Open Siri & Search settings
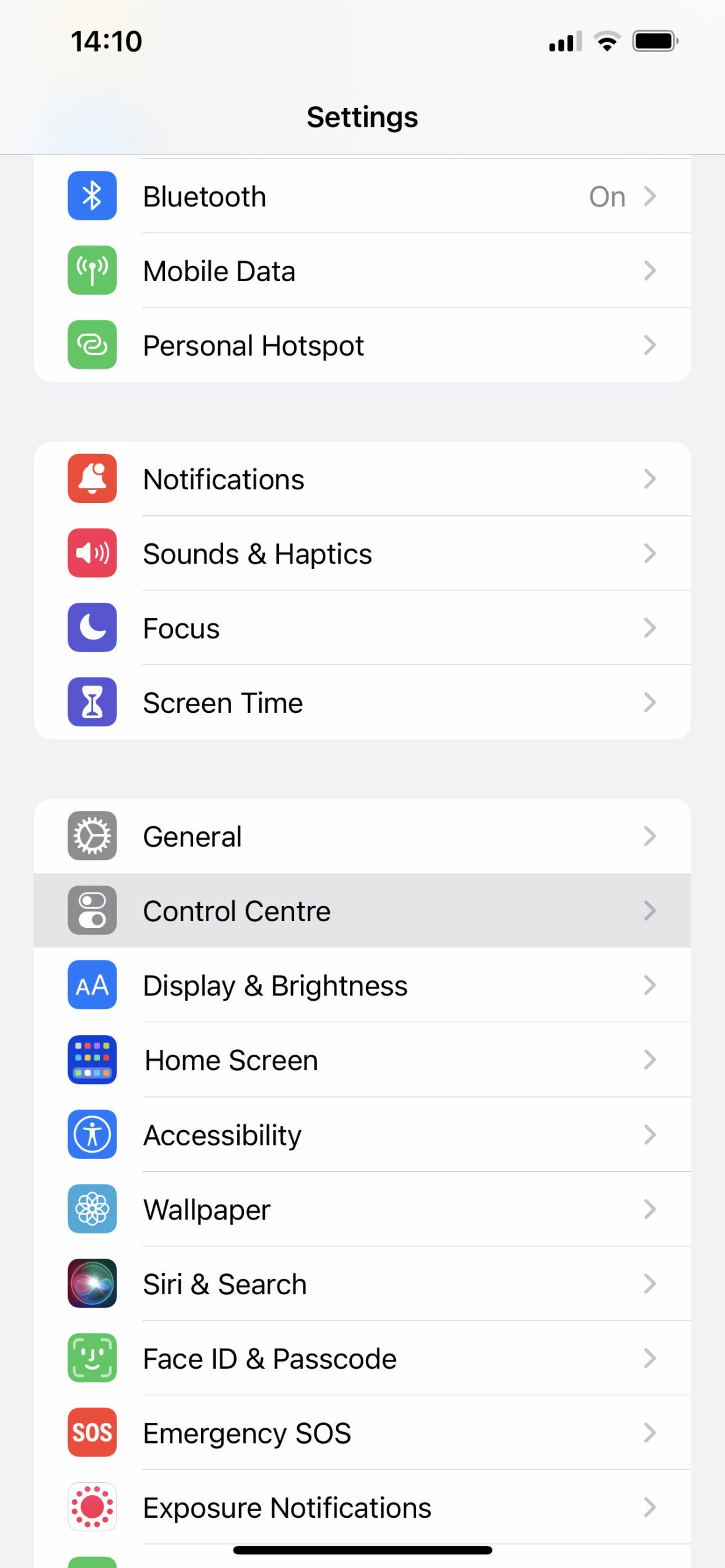725x1568 pixels. [362, 1284]
